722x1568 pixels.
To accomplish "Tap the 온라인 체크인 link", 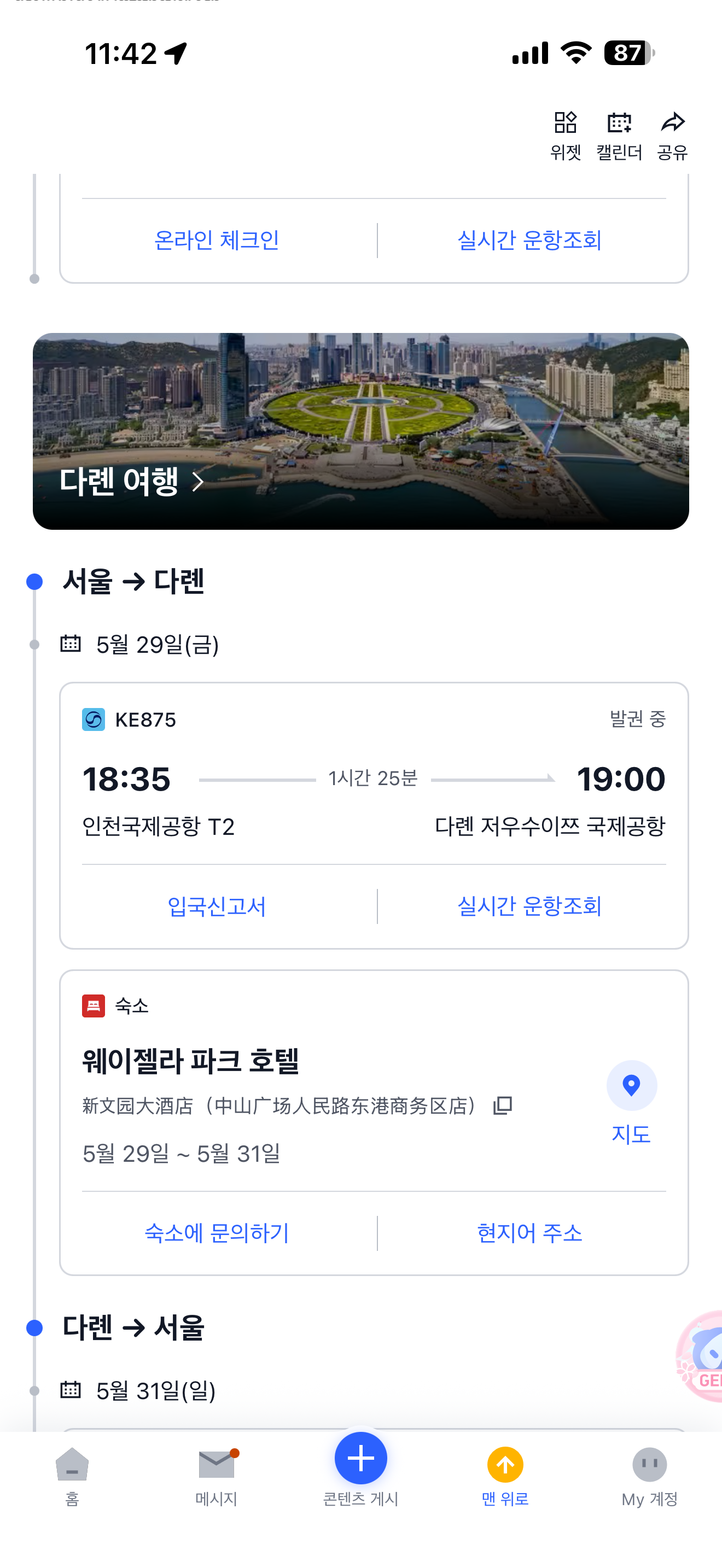I will click(x=217, y=241).
